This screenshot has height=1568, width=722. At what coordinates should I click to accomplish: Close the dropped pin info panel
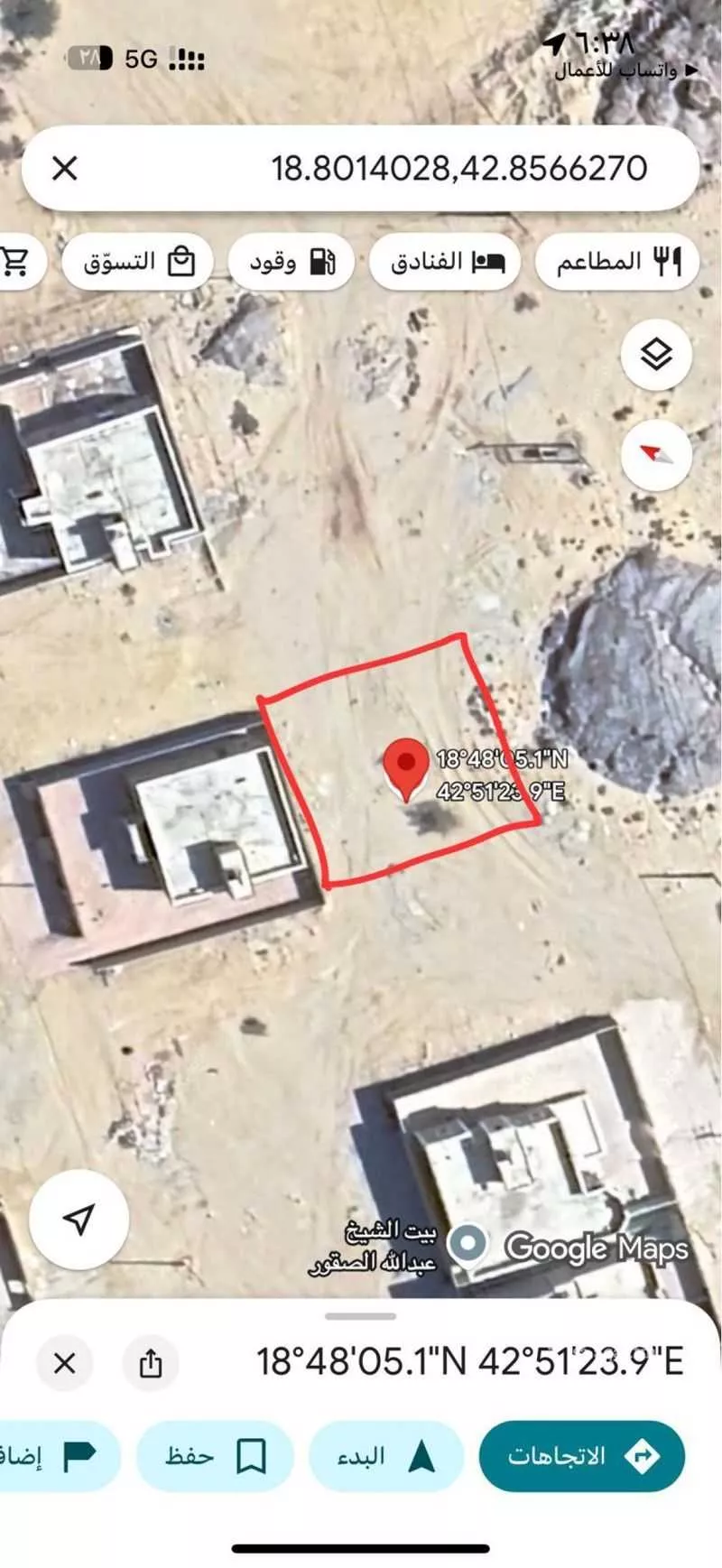point(65,1362)
